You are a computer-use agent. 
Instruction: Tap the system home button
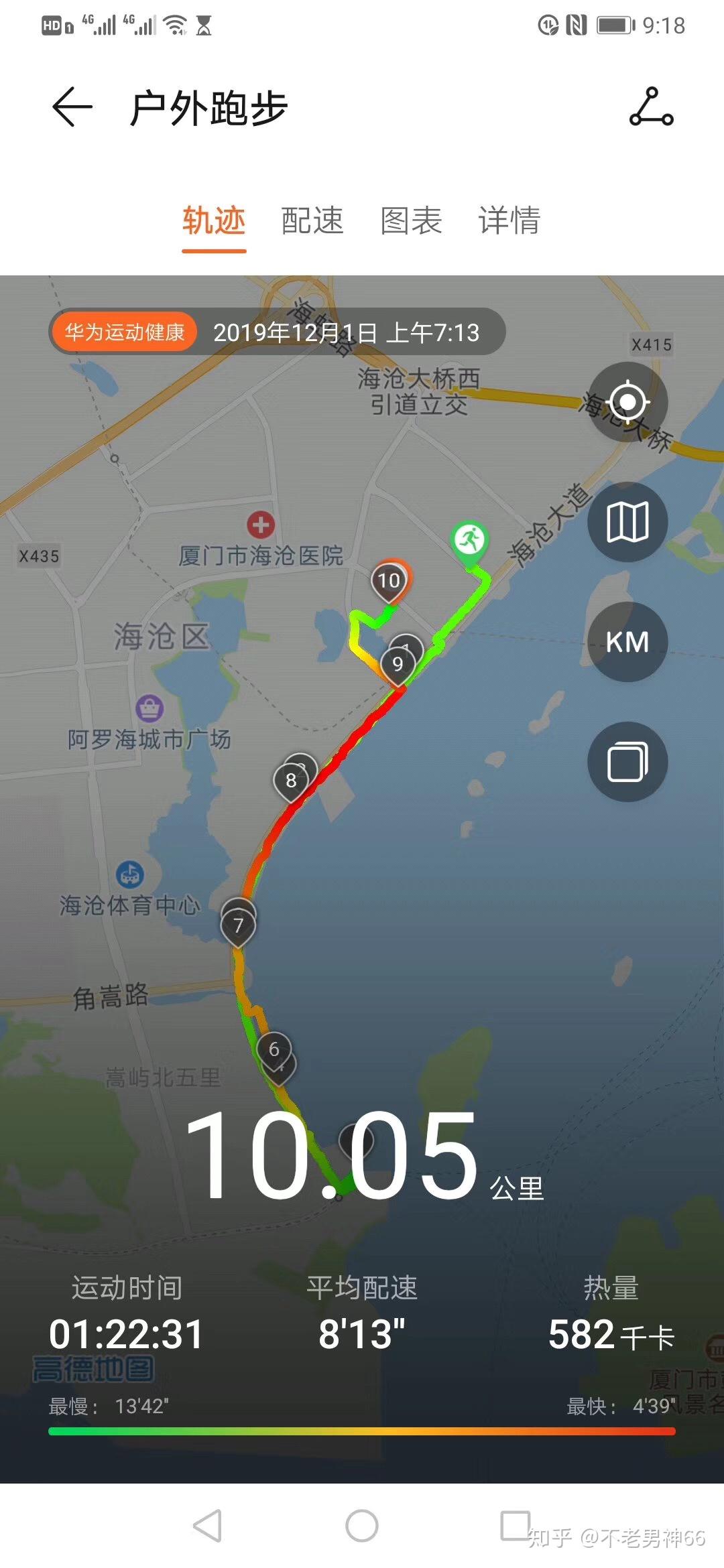click(362, 1526)
